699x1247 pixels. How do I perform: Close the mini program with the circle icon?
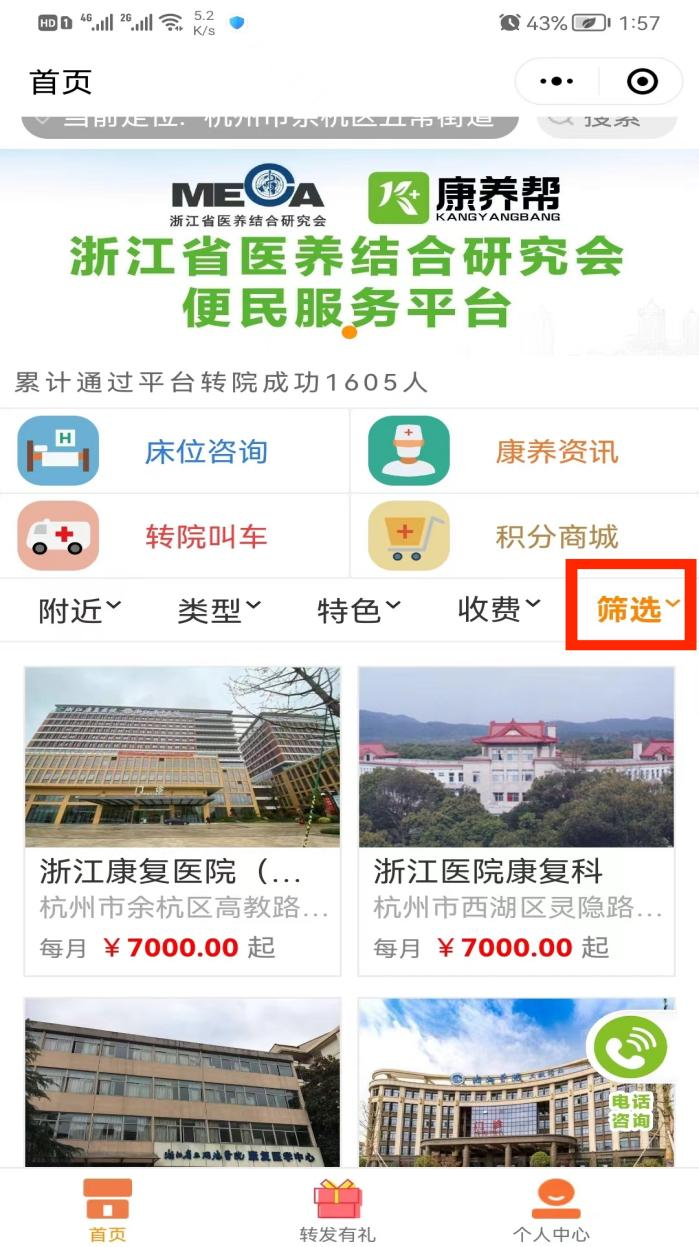point(642,82)
